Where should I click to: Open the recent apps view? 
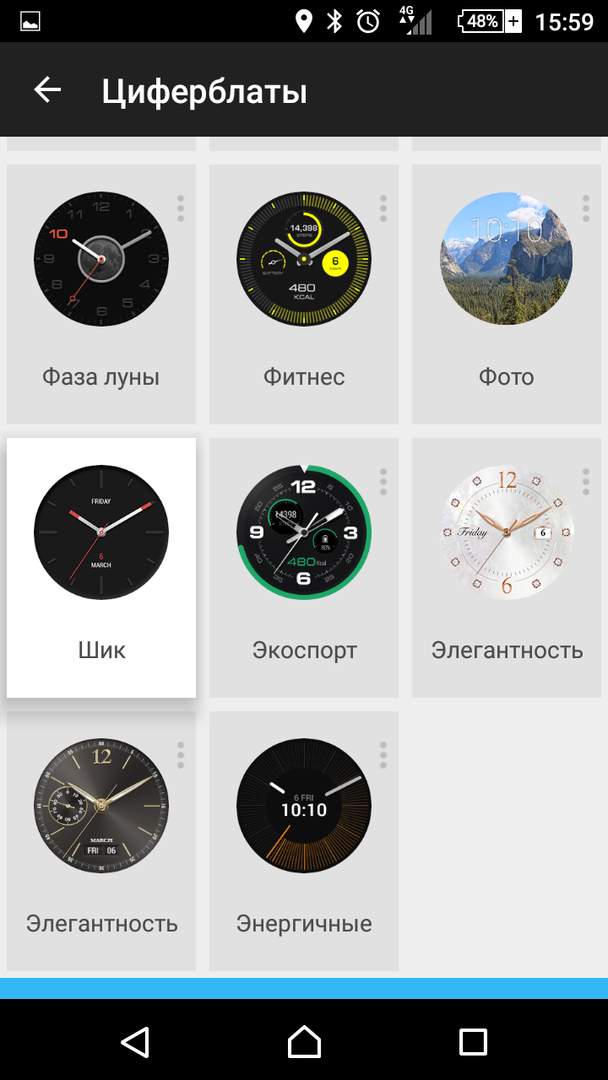point(472,1041)
